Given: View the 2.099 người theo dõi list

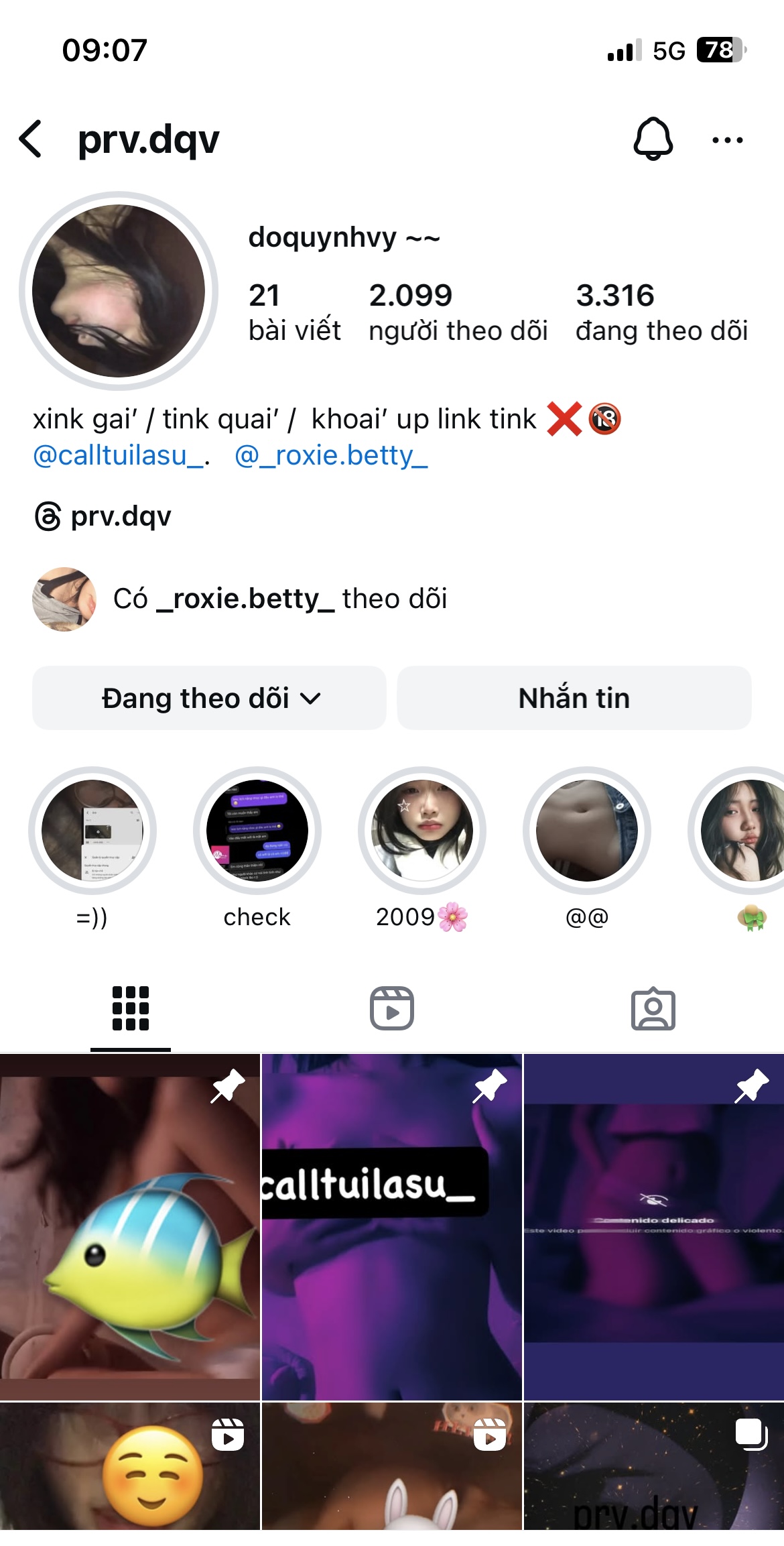Looking at the screenshot, I should pos(458,312).
